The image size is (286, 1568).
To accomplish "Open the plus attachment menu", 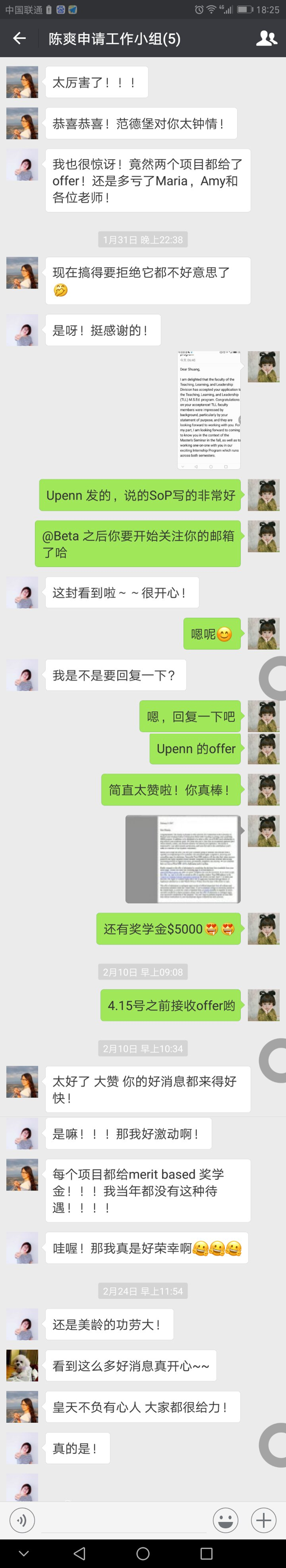I will [263, 1520].
